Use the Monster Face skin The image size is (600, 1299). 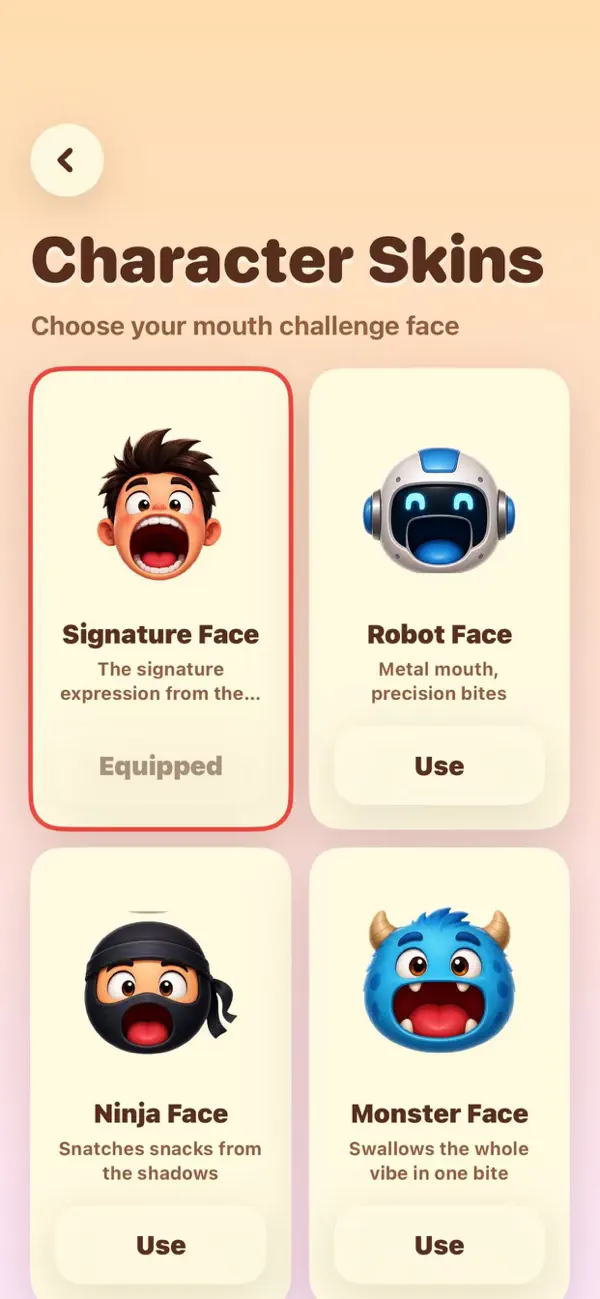pyautogui.click(x=439, y=1245)
